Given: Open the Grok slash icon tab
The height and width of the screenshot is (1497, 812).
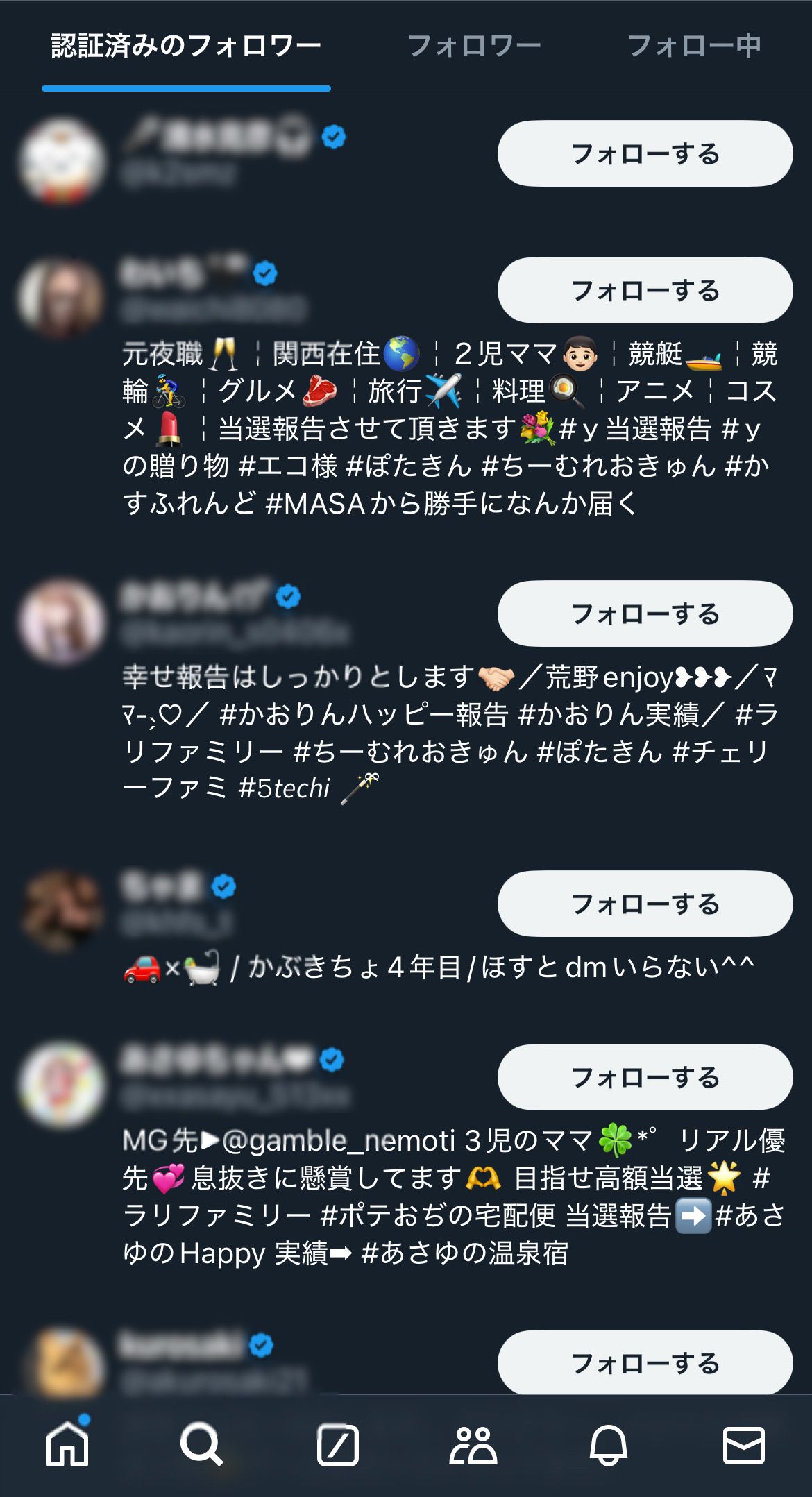Looking at the screenshot, I should point(337,1445).
